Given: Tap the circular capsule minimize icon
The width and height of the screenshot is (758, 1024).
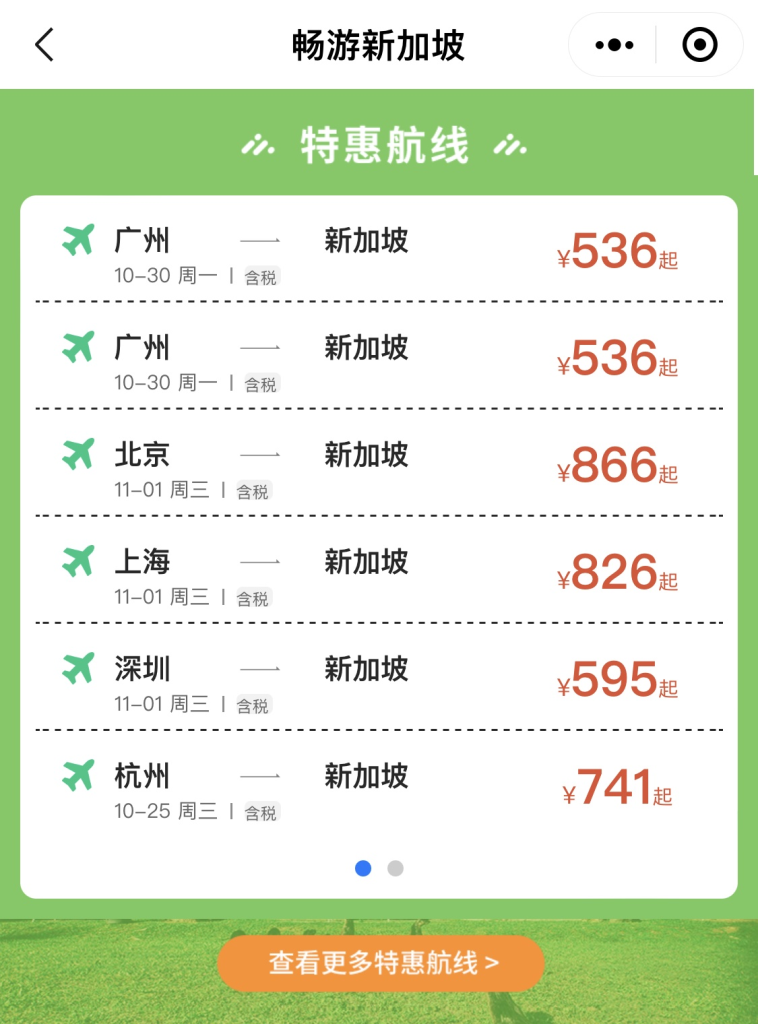Looking at the screenshot, I should coord(698,44).
